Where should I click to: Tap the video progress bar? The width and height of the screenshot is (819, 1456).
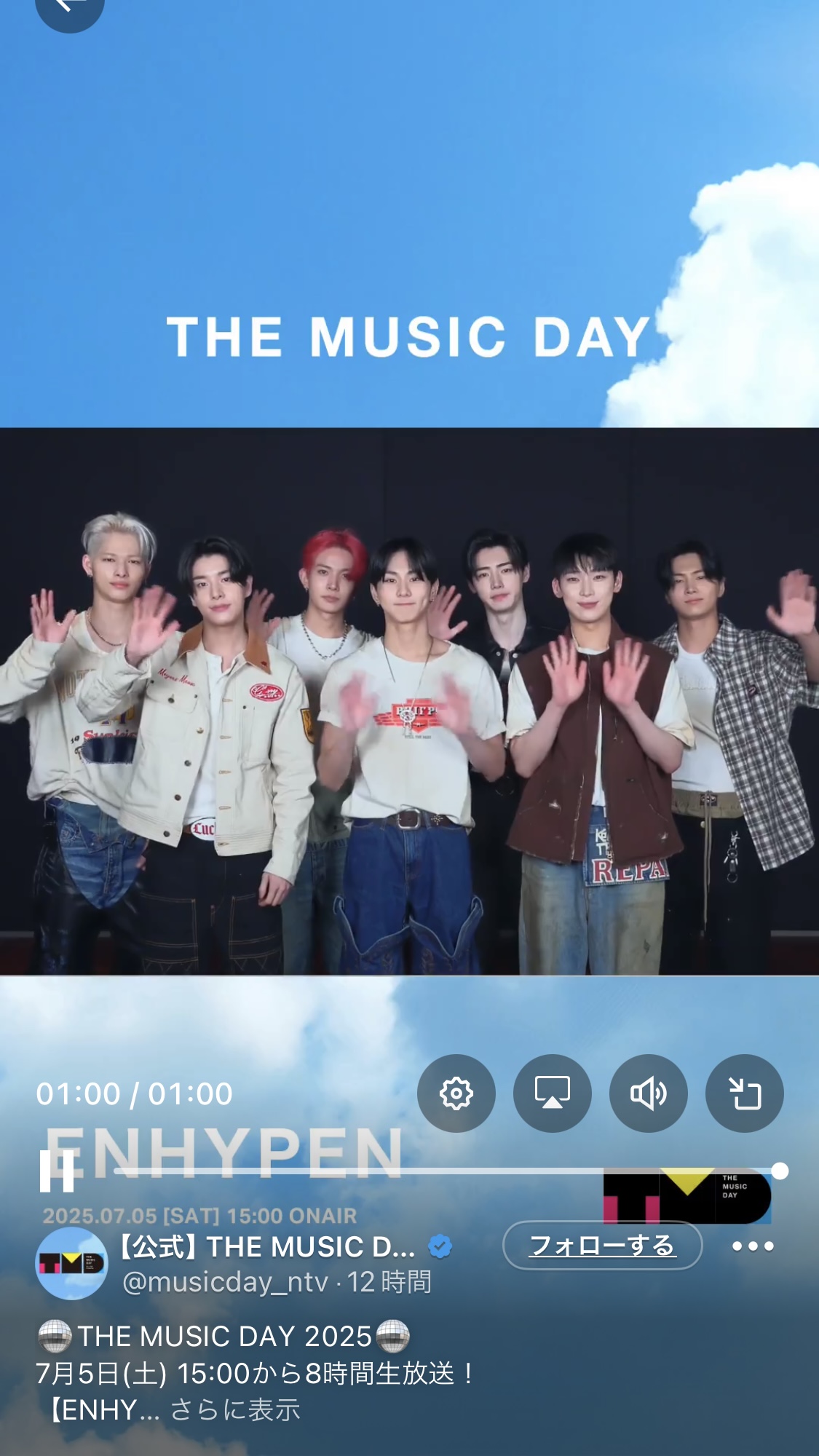tap(446, 1171)
